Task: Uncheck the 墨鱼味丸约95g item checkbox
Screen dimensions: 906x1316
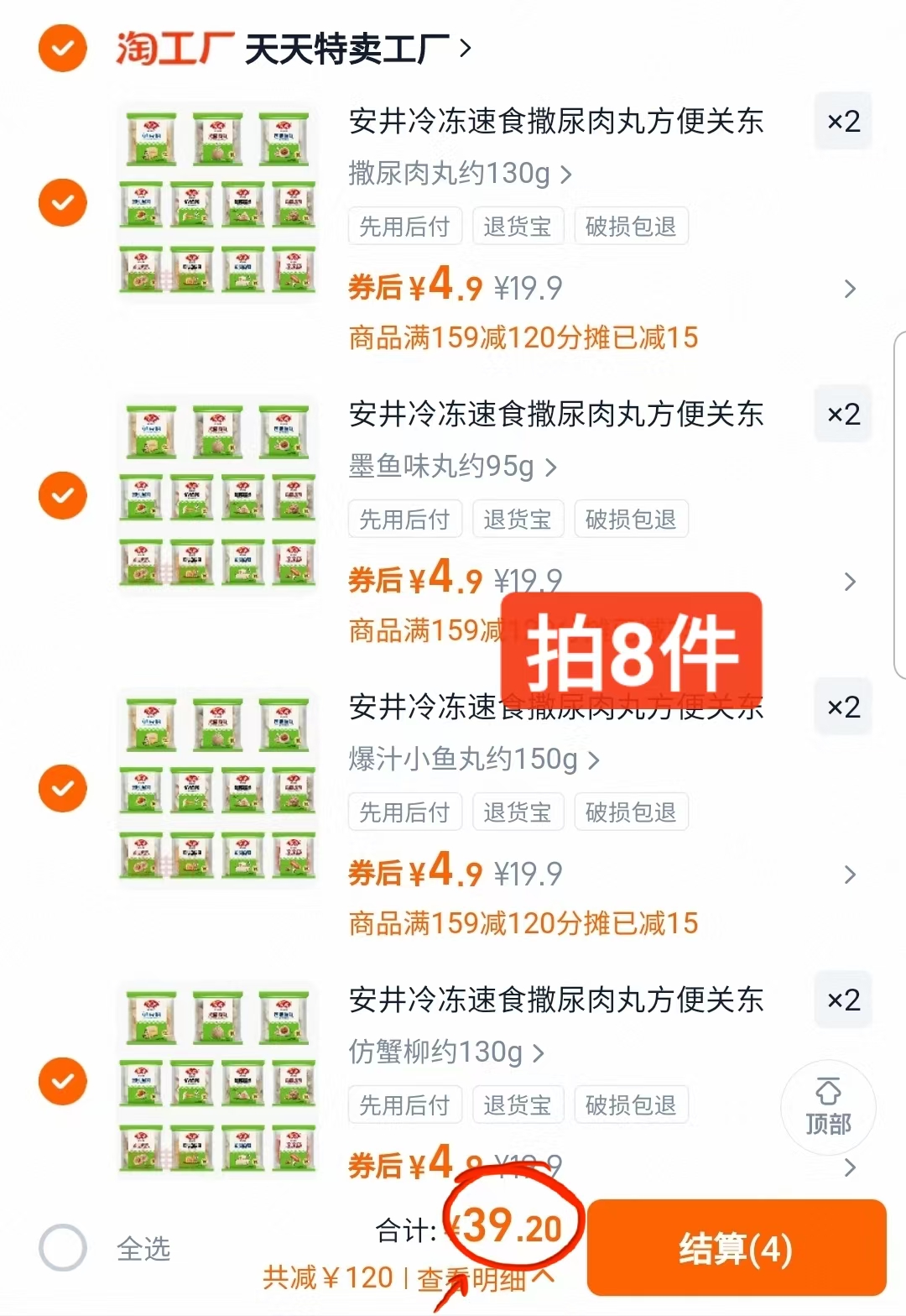Action: coord(62,495)
